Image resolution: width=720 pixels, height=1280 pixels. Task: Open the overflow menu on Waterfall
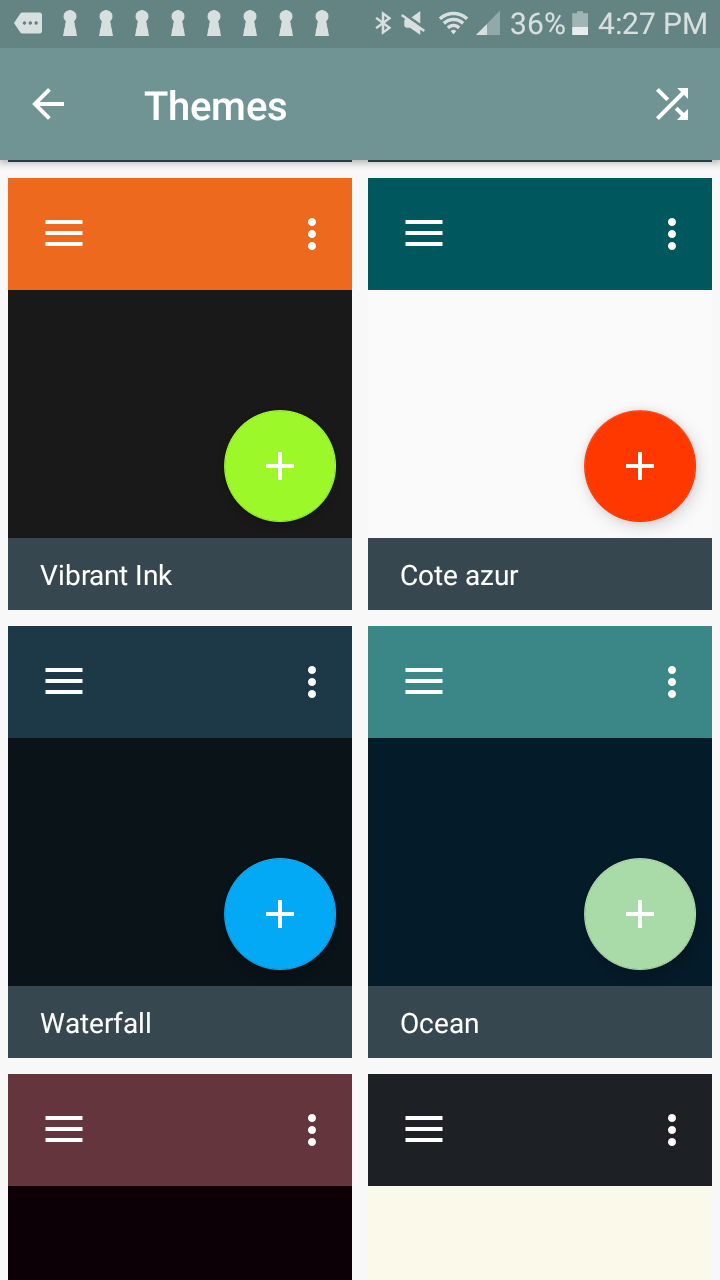[311, 681]
